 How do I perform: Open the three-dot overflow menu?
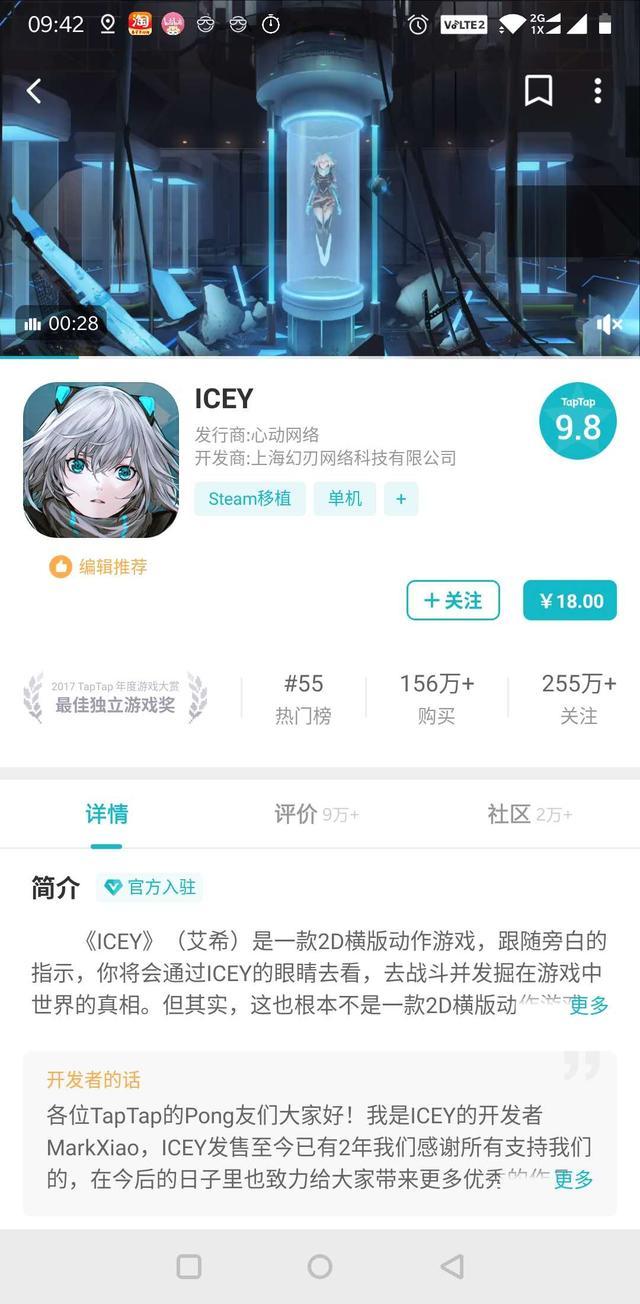pyautogui.click(x=597, y=91)
